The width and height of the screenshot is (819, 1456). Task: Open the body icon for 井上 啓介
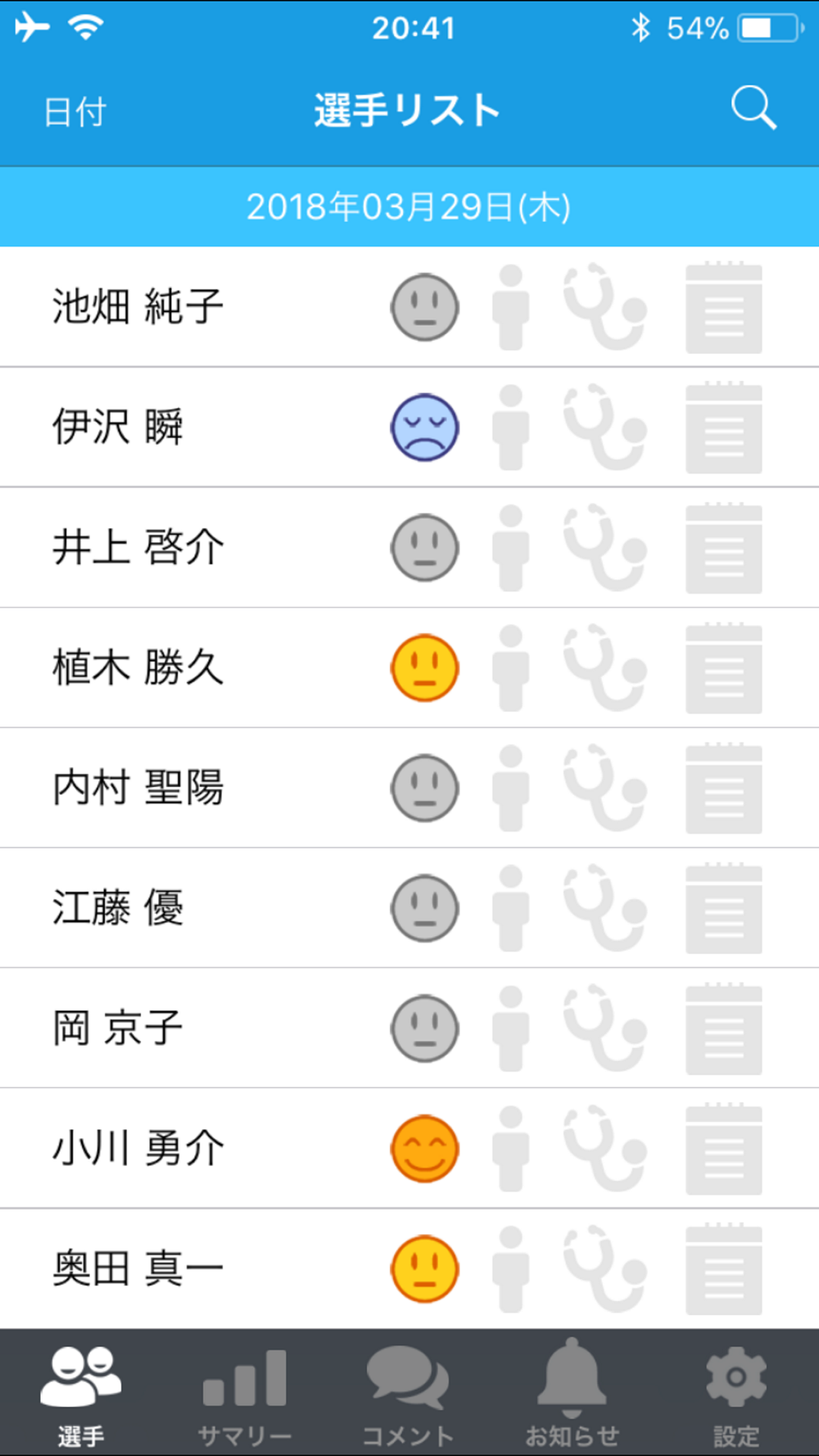pyautogui.click(x=511, y=548)
